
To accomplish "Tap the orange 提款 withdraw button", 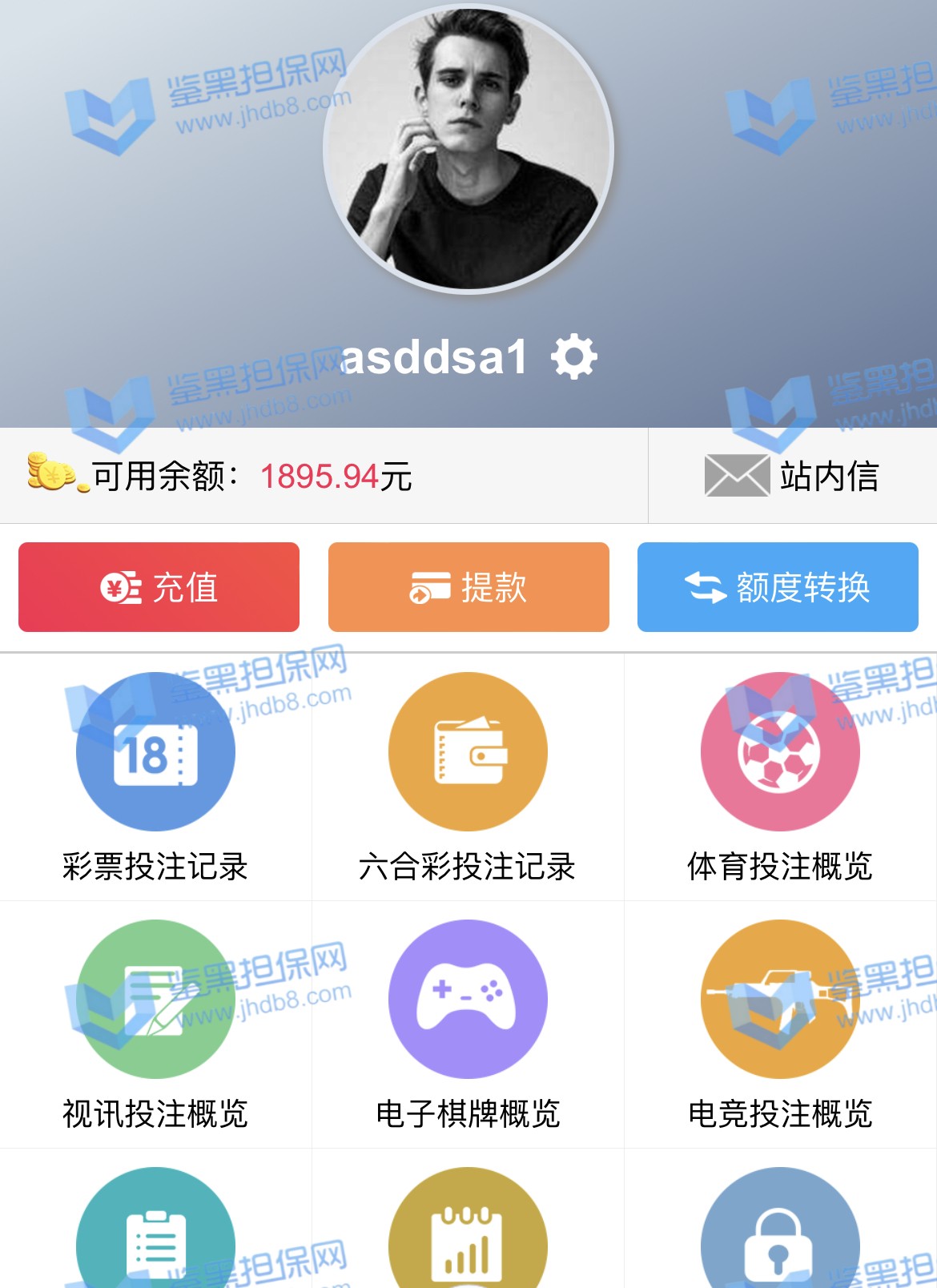I will pos(468,587).
